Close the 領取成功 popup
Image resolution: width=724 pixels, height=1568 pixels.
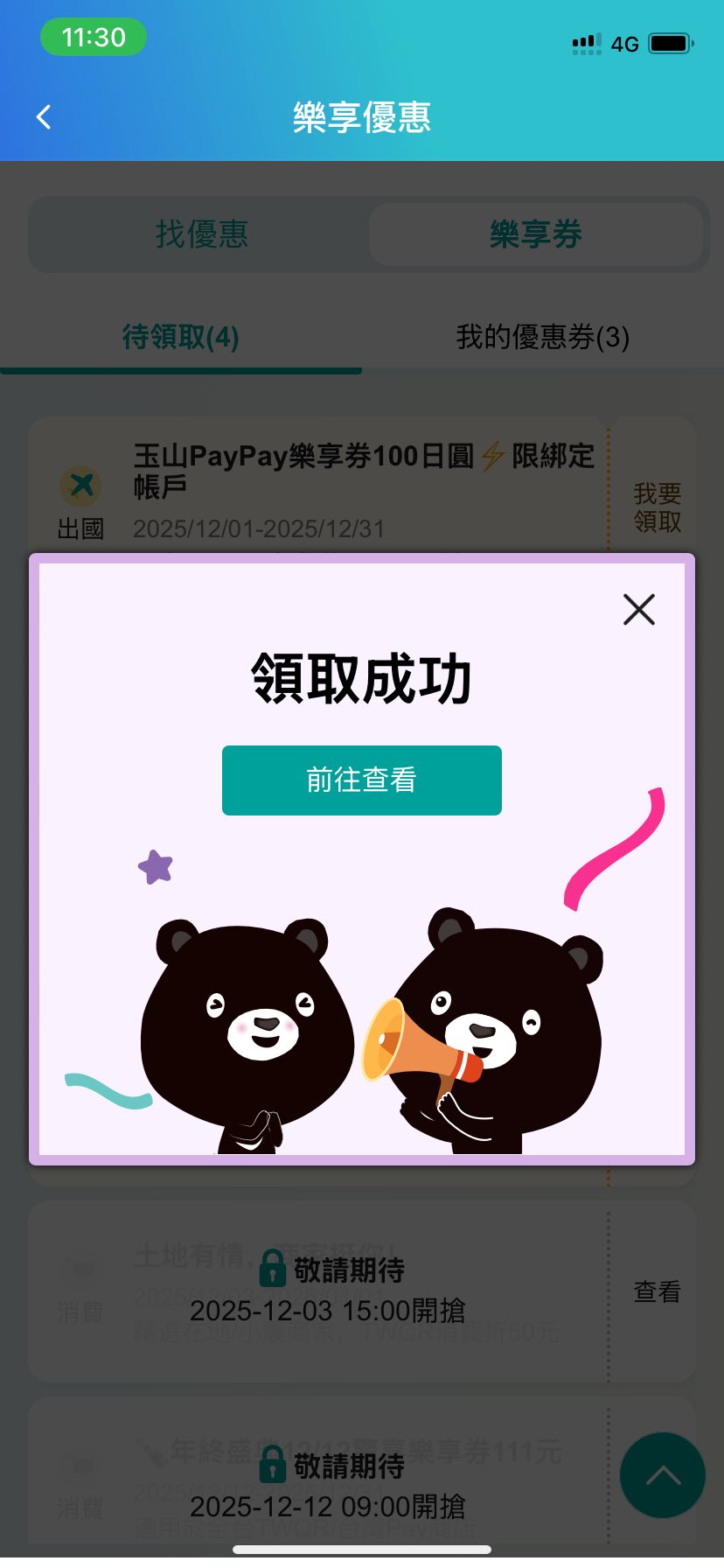pos(638,610)
